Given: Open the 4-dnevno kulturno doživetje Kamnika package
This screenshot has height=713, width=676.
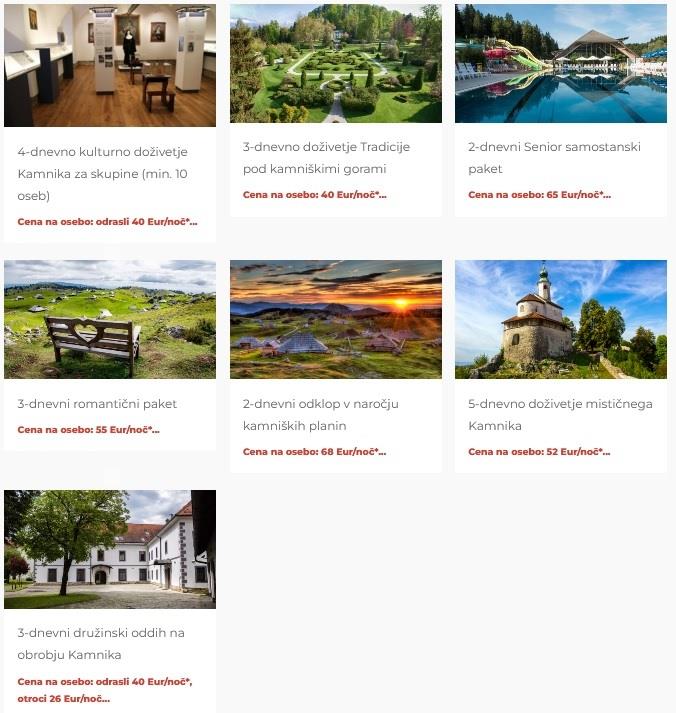Looking at the screenshot, I should 102,173.
